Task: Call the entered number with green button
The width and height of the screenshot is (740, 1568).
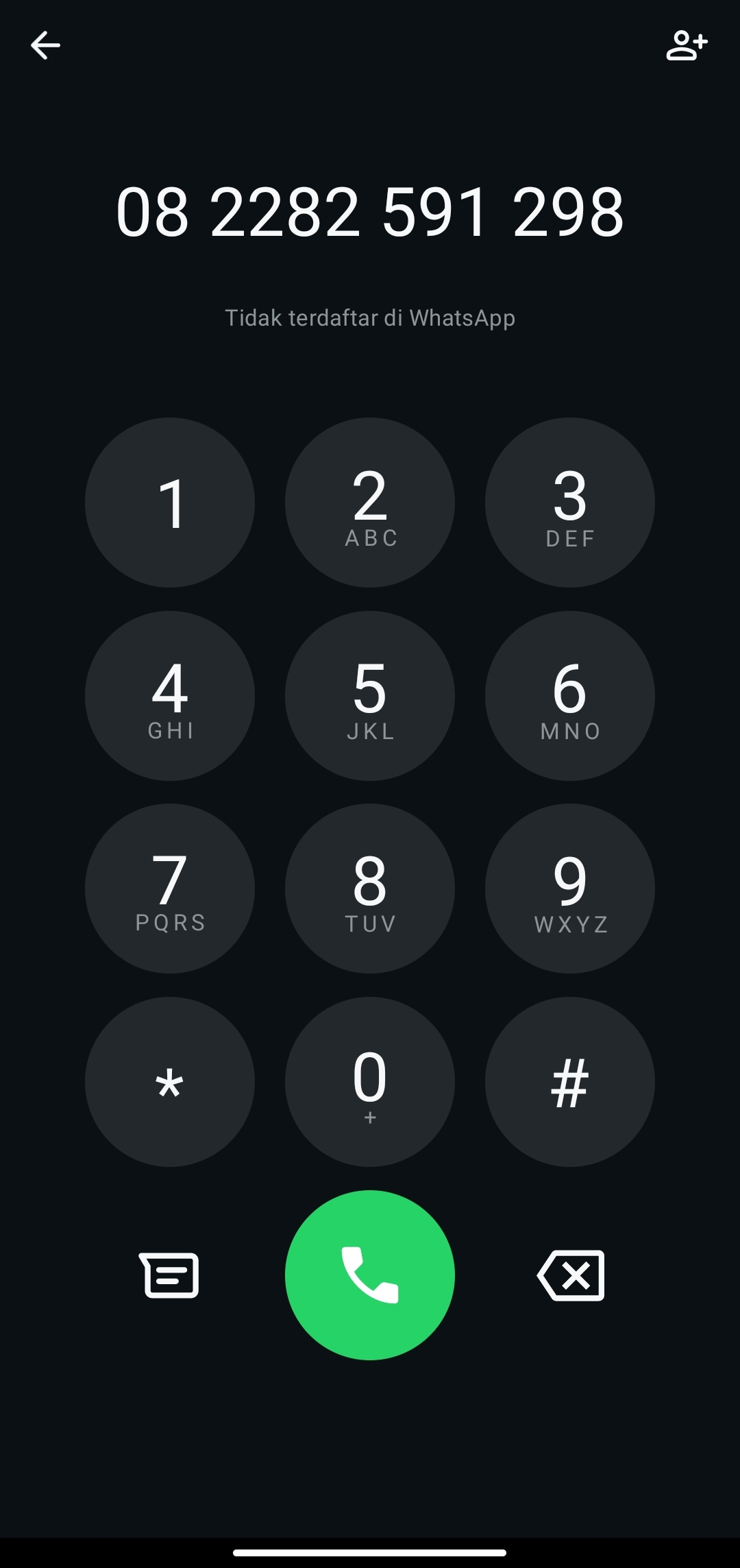Action: pyautogui.click(x=370, y=1275)
